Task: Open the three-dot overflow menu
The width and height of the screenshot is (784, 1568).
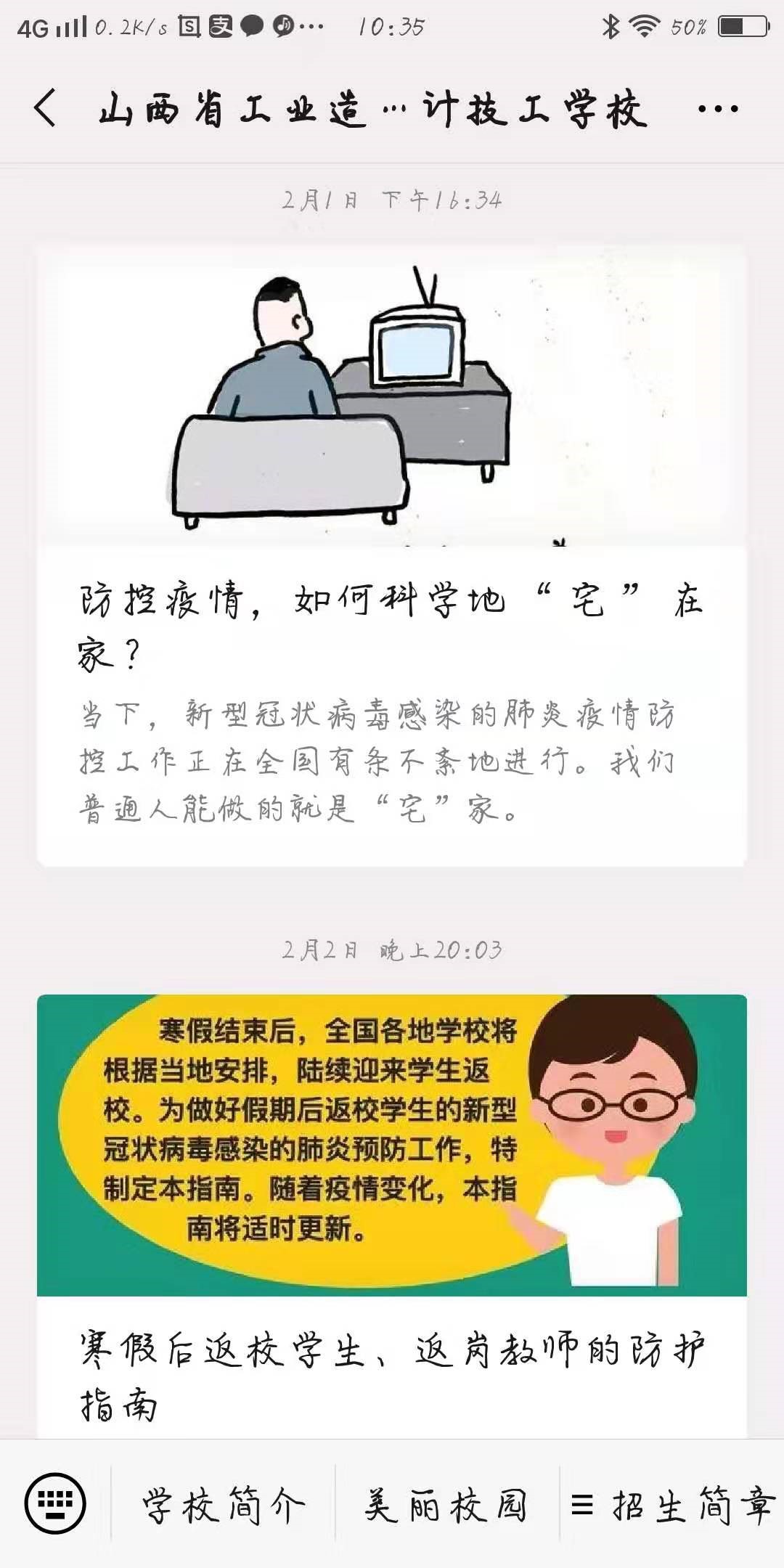Action: [x=717, y=109]
